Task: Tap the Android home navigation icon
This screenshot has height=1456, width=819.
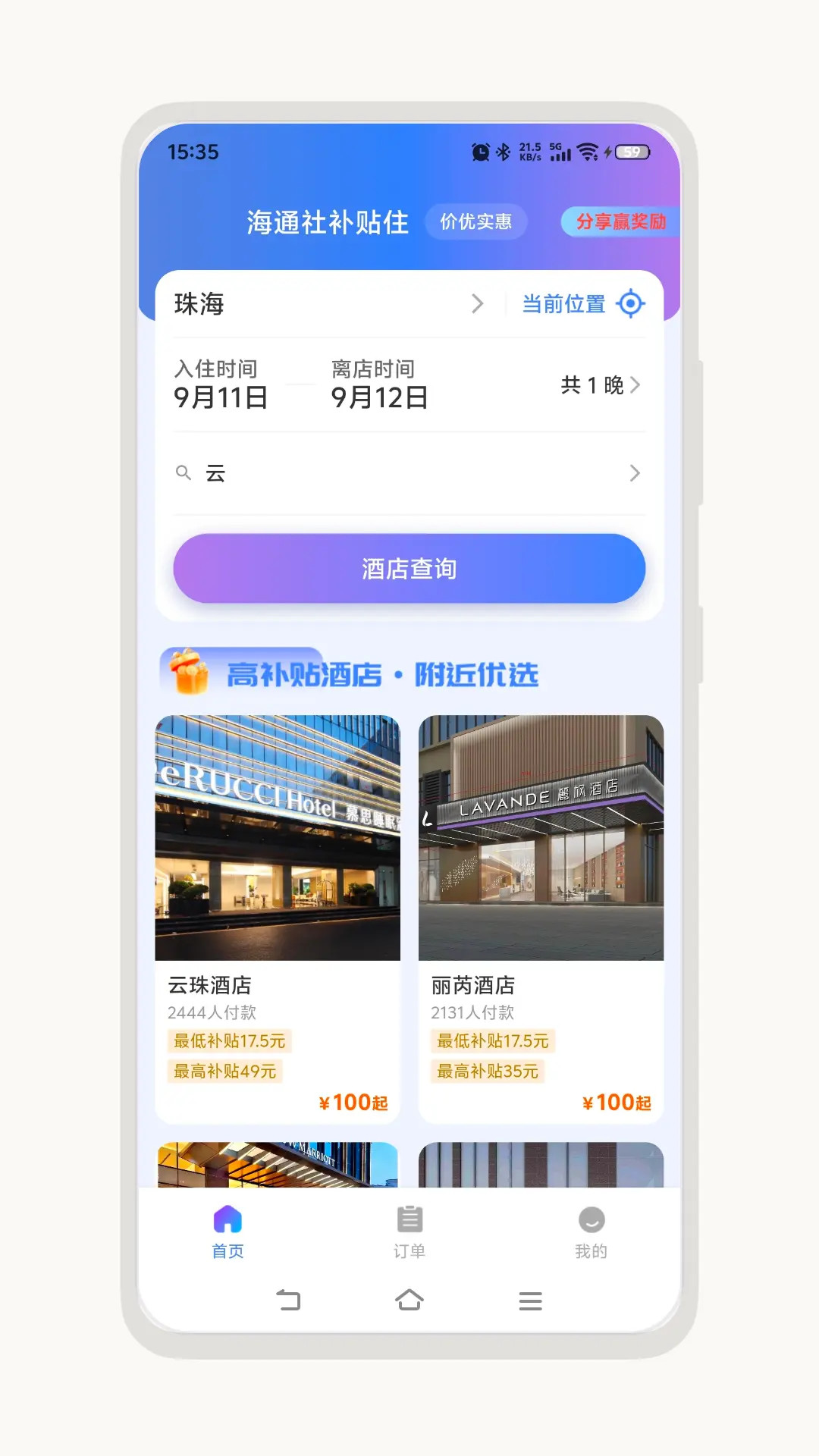Action: coord(409,1300)
